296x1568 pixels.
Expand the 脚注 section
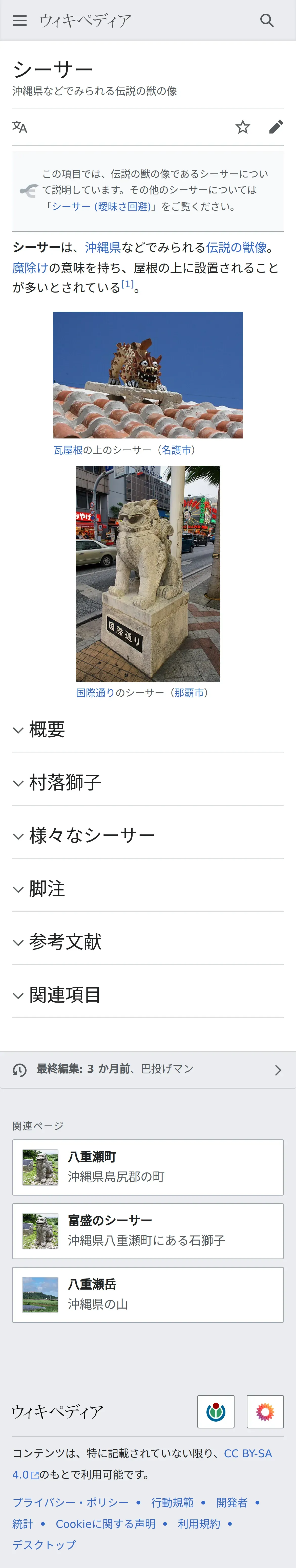(x=47, y=889)
